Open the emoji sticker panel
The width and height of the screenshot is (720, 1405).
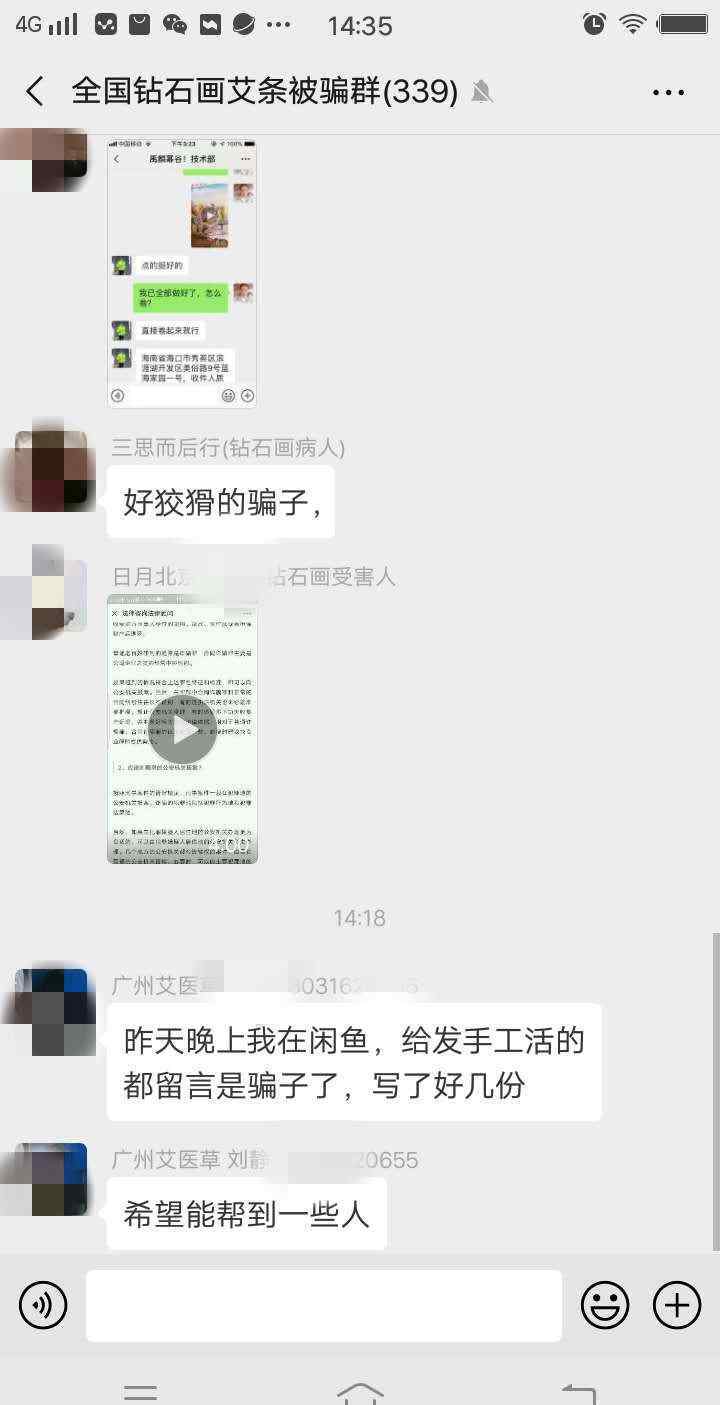[x=605, y=1305]
